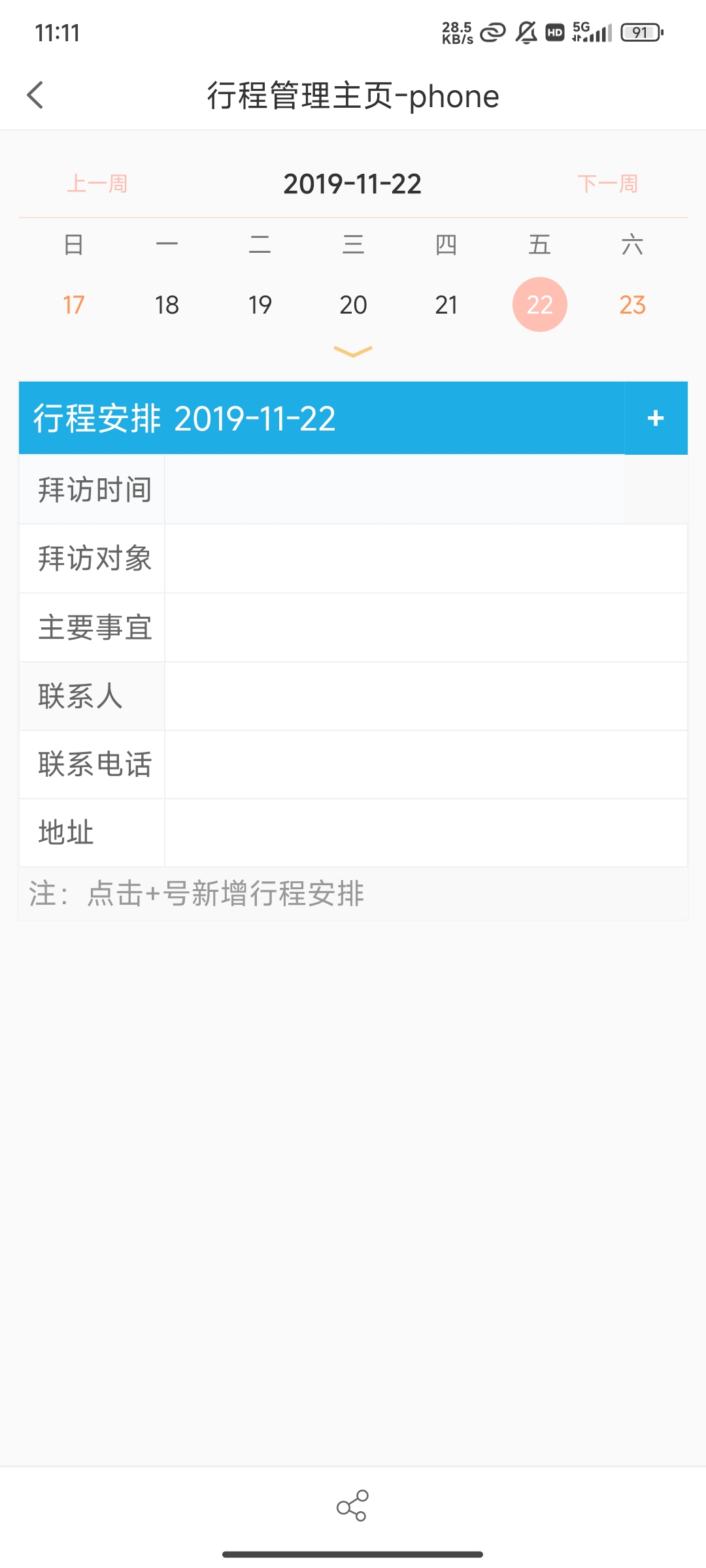The height and width of the screenshot is (1568, 706).
Task: Go to next week (下一周)
Action: 607,184
